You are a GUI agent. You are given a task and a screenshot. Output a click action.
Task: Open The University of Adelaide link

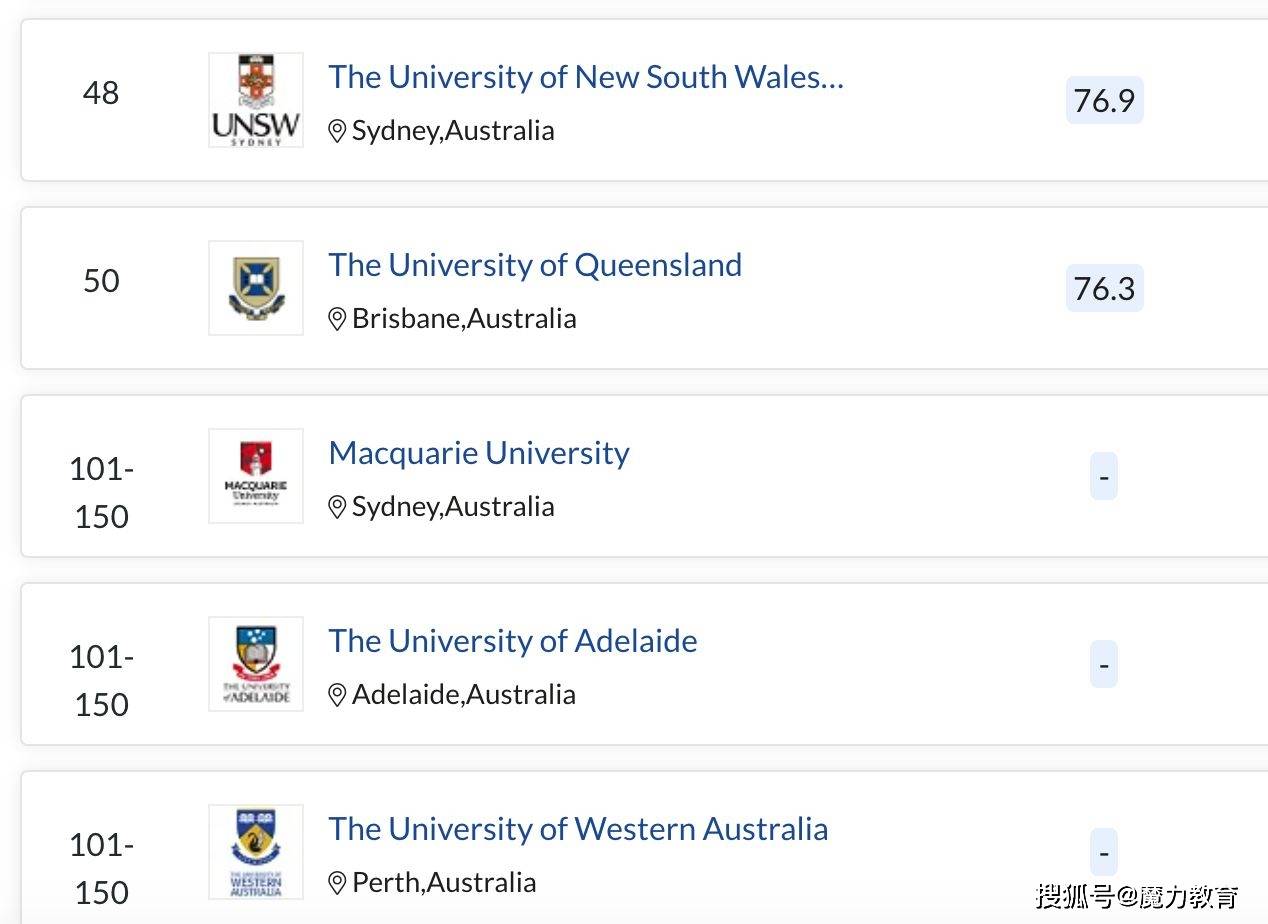(513, 641)
